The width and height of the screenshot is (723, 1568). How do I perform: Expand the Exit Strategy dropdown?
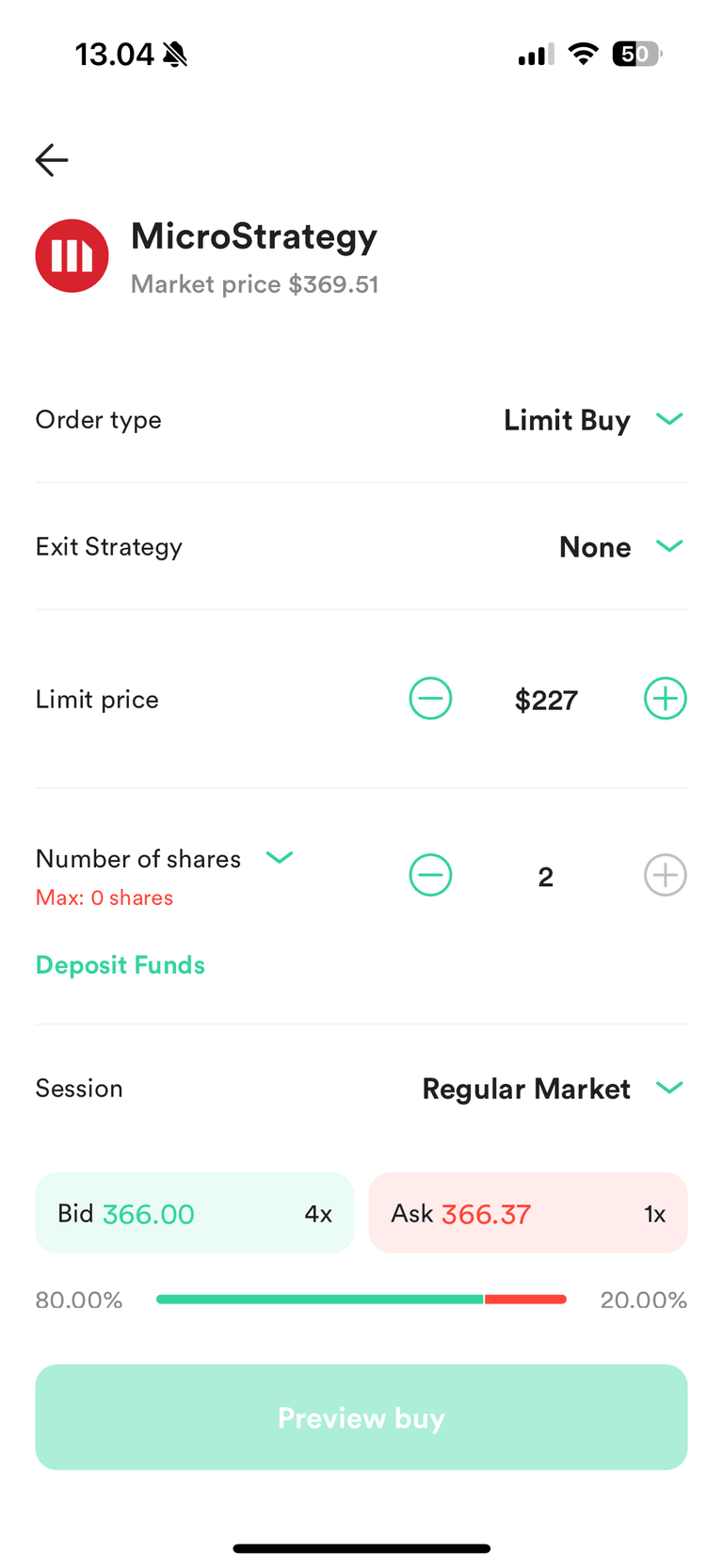point(619,547)
